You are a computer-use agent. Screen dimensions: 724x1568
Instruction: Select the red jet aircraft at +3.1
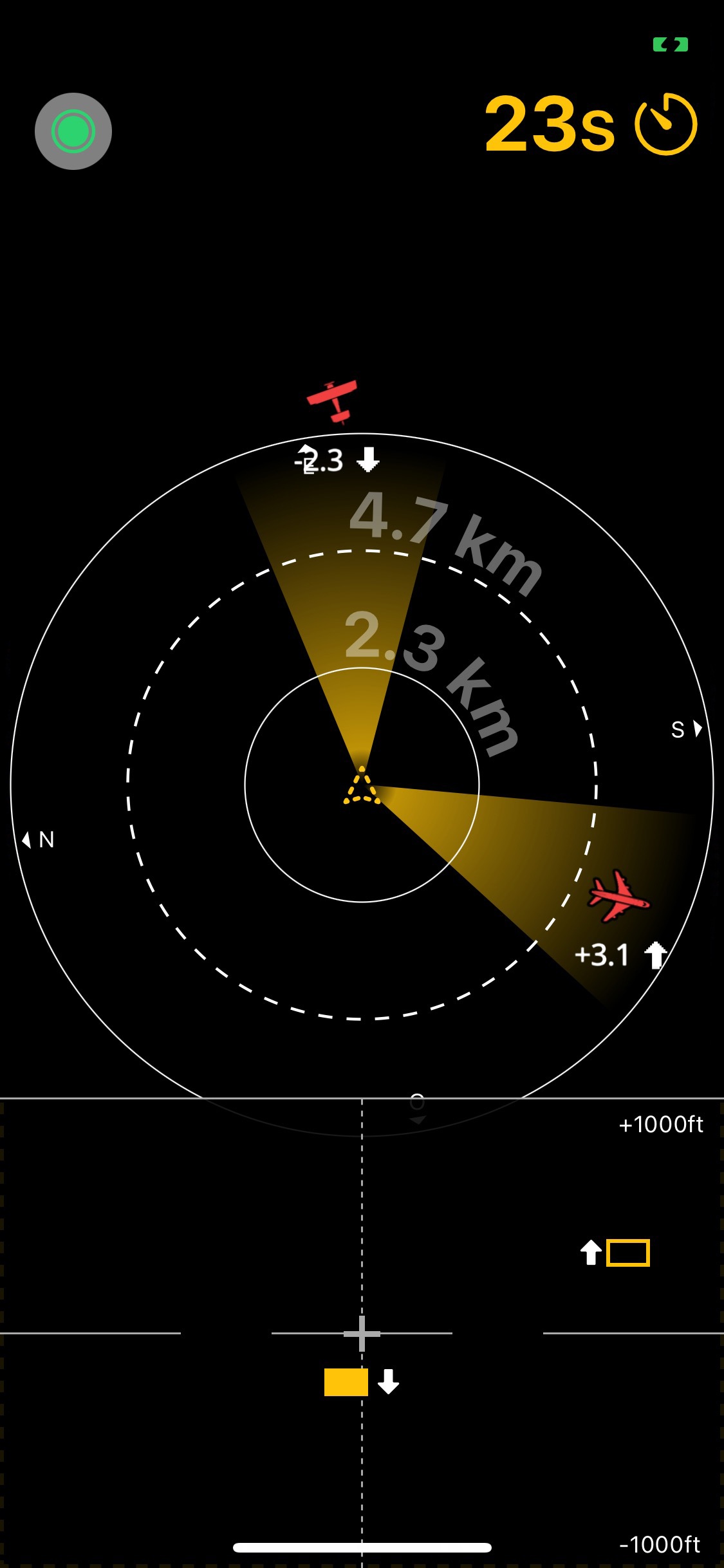618,895
